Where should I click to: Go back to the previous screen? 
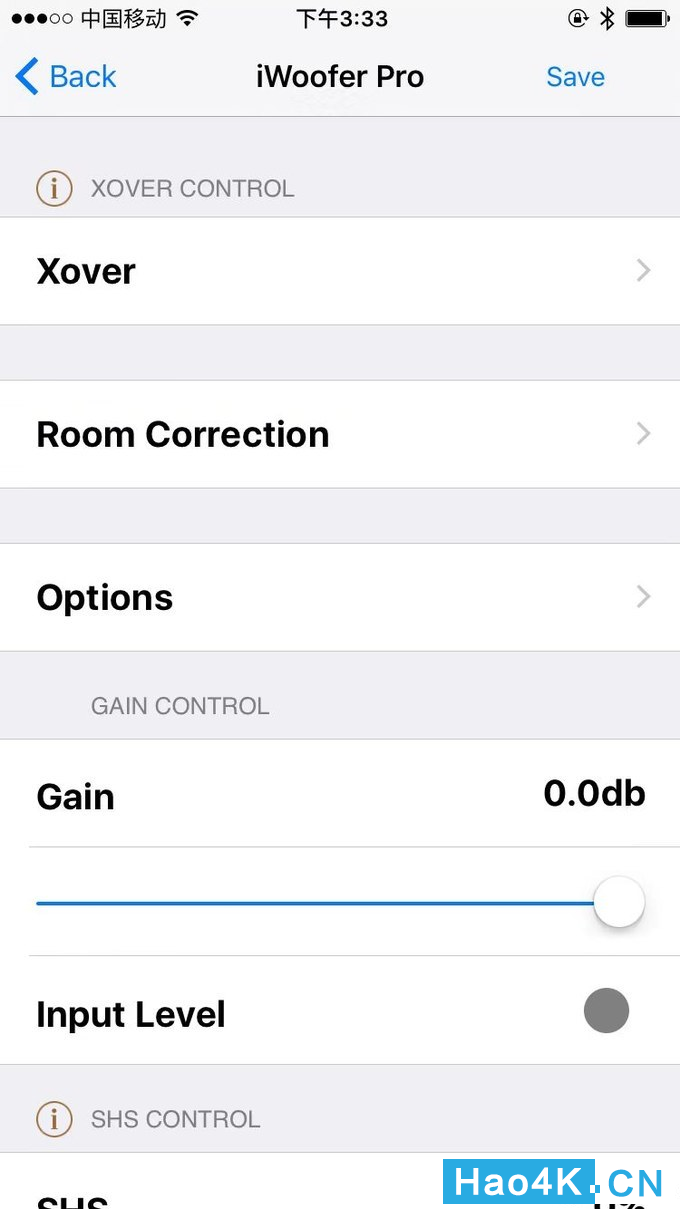(x=66, y=77)
